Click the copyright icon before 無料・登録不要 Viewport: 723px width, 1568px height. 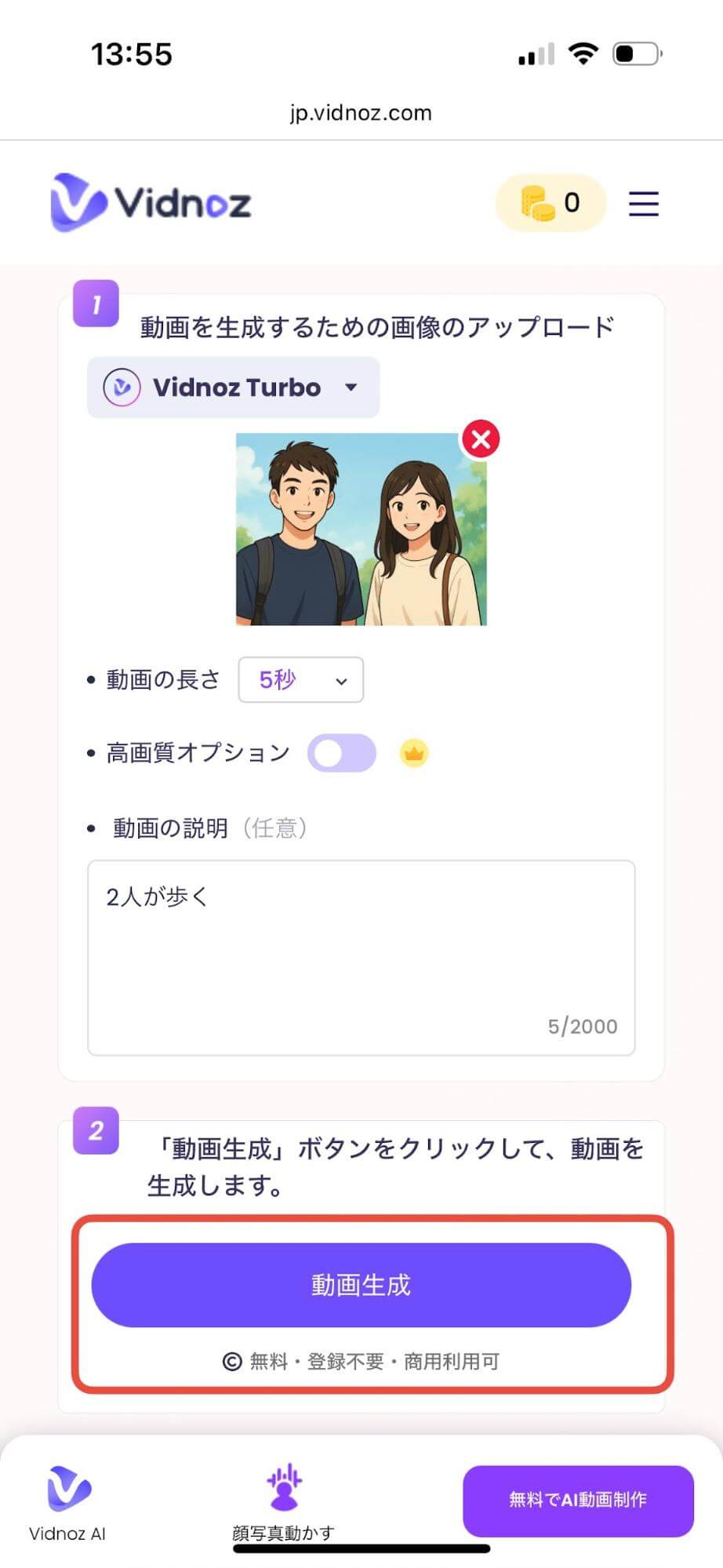[x=231, y=1362]
